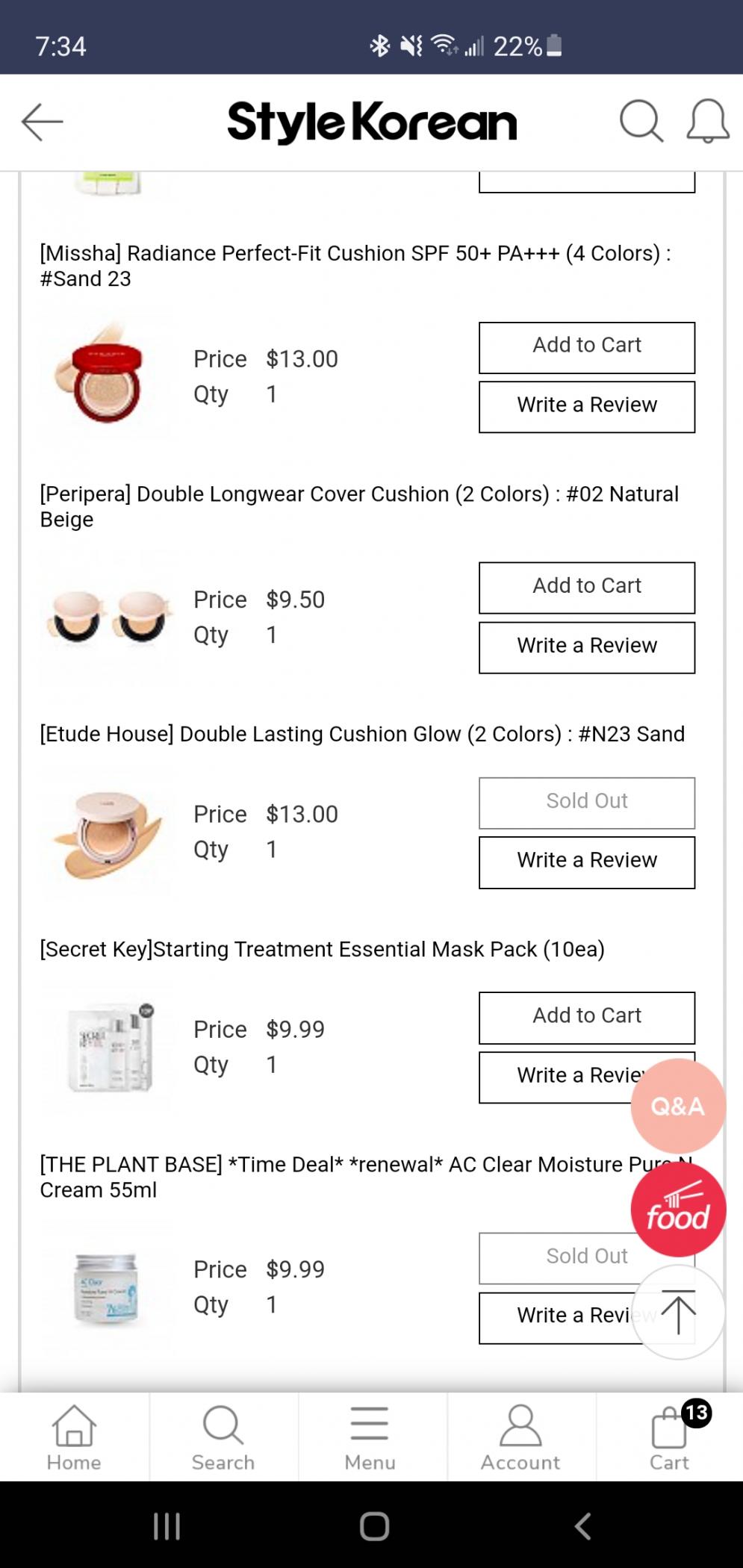Go to the Account tab

[520, 1437]
